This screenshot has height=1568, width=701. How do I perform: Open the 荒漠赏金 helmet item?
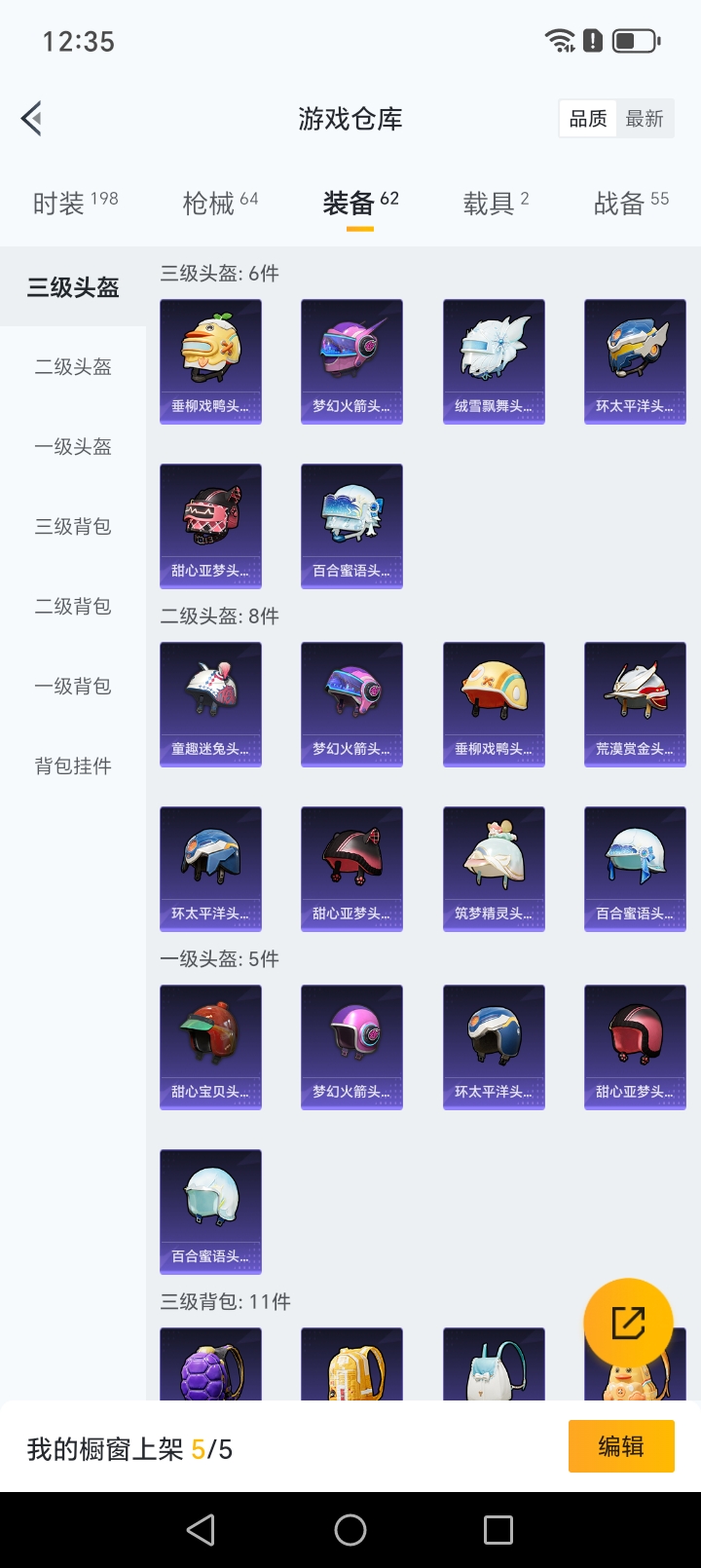[x=635, y=704]
